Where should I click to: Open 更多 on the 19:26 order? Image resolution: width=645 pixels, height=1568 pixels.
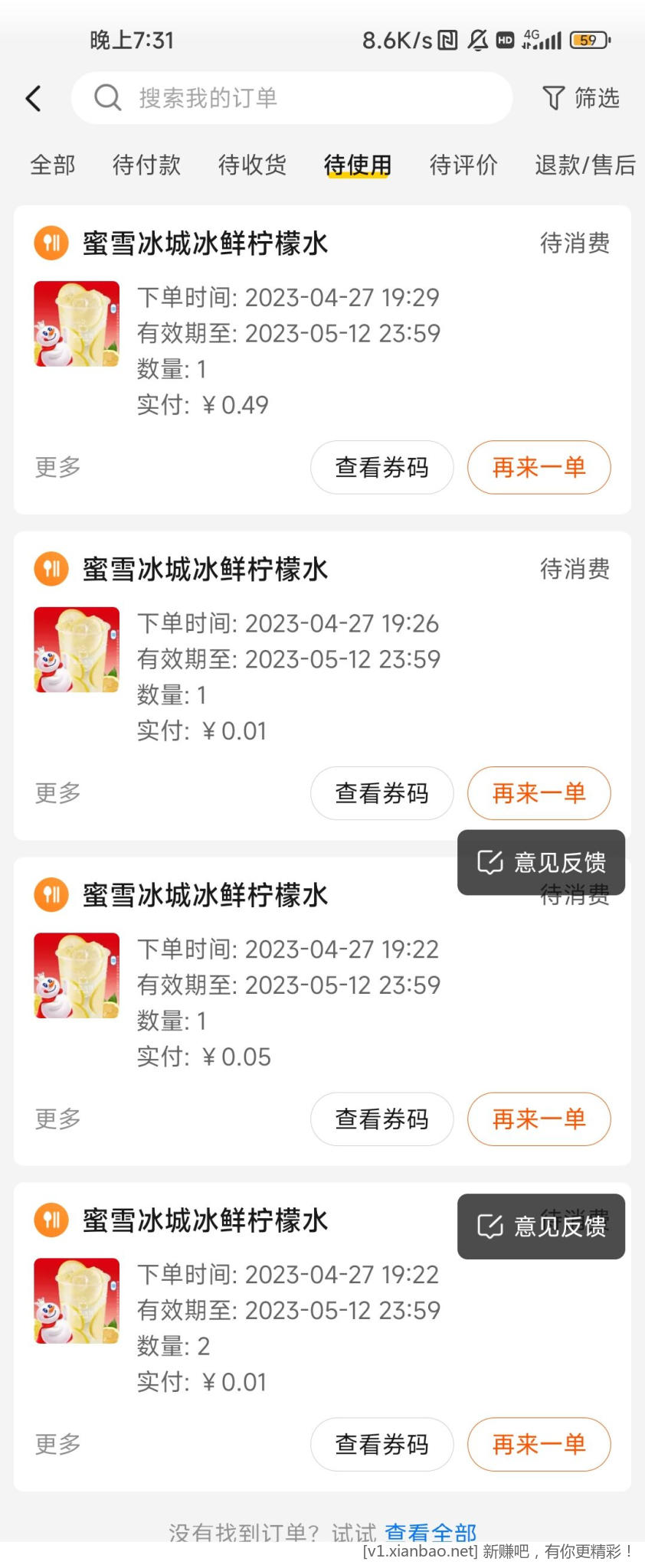pyautogui.click(x=57, y=792)
